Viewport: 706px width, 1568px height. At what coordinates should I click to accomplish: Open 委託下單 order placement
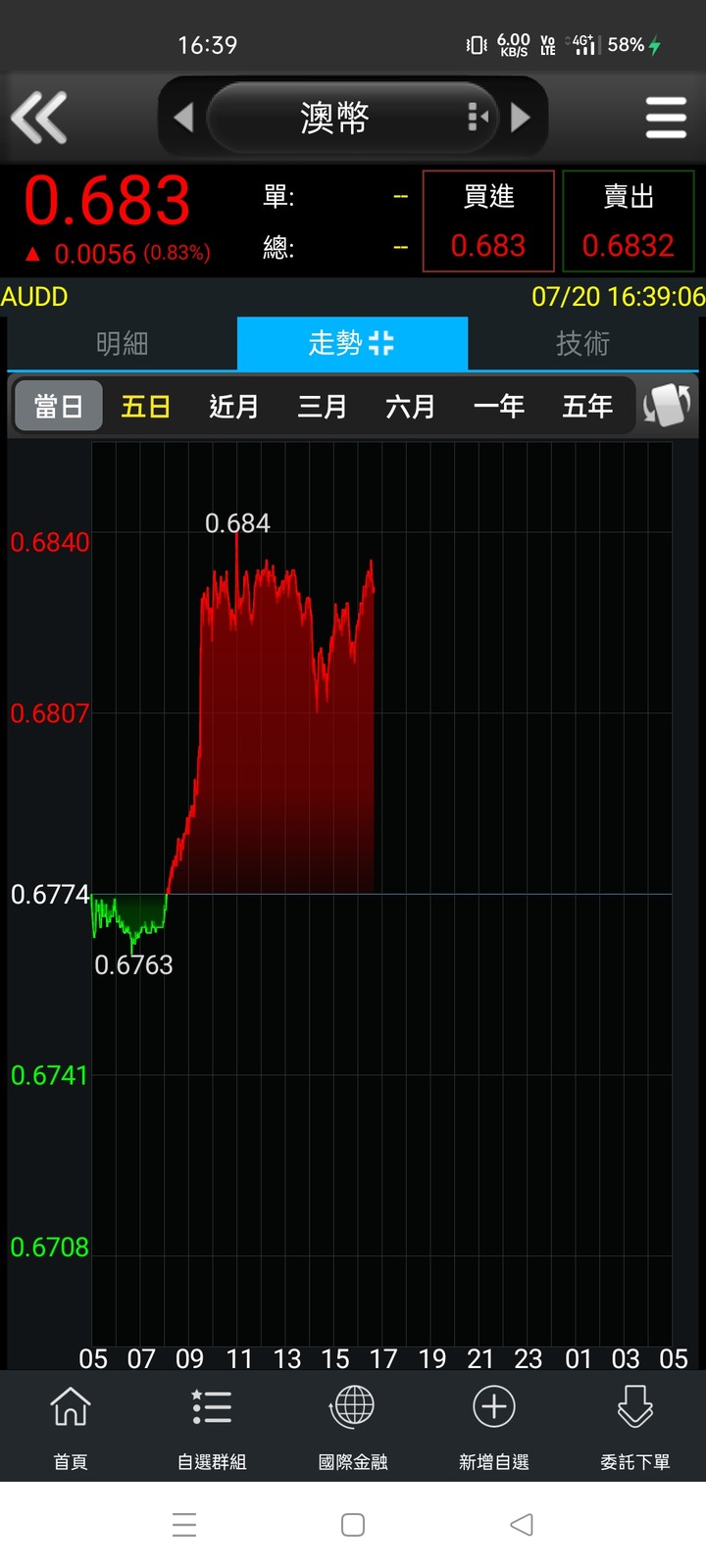[x=635, y=1427]
